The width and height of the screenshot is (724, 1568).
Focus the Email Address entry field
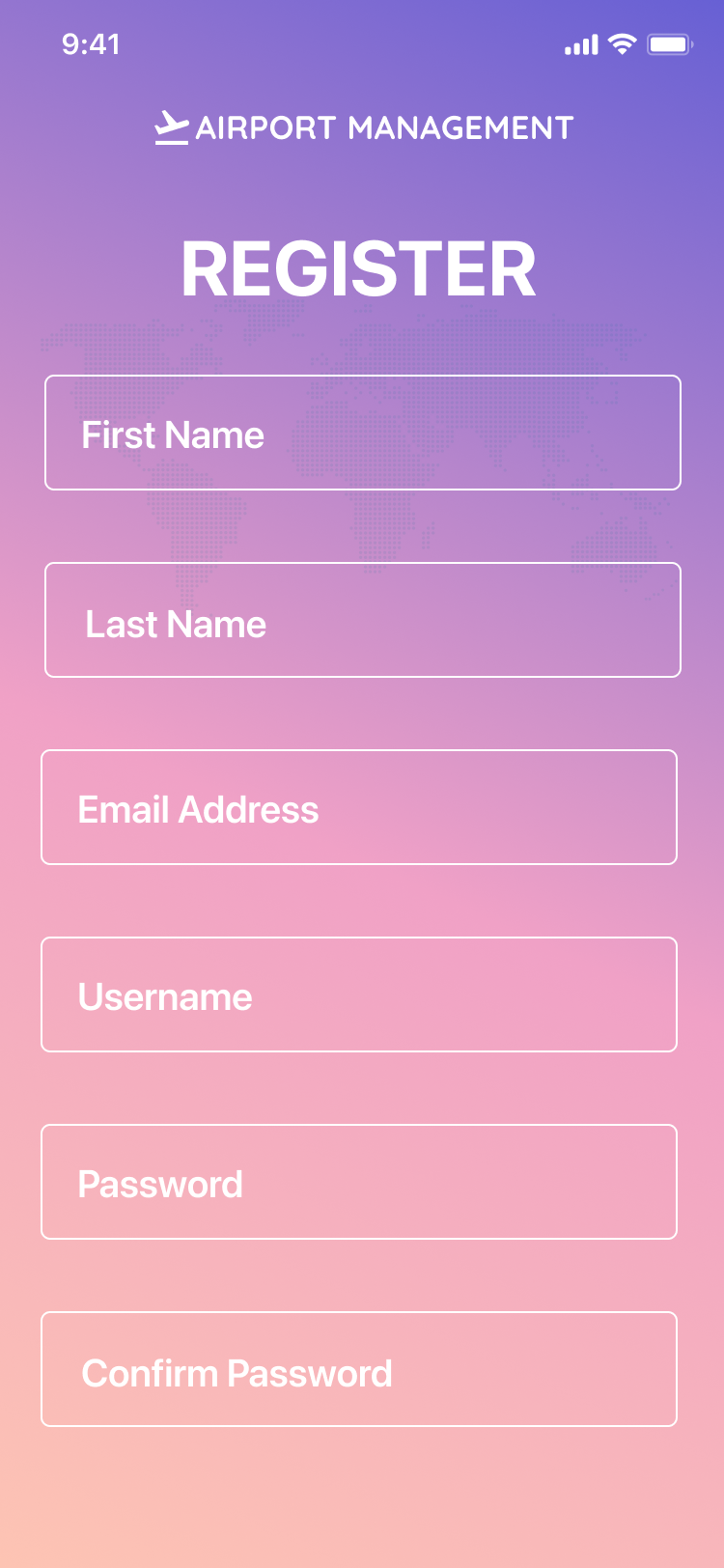(x=358, y=806)
